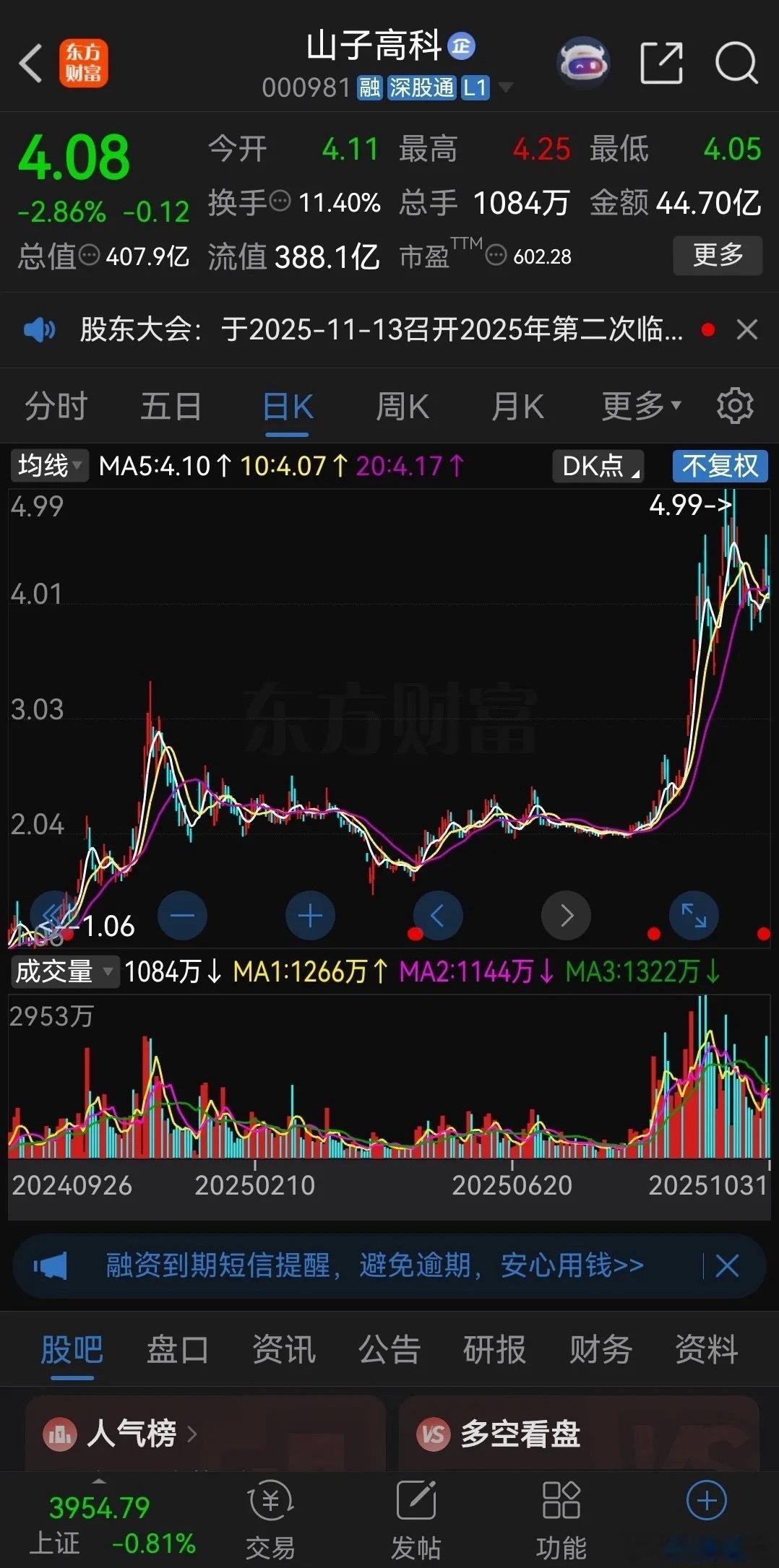Open chart settings gear icon
Screen dimensions: 779x1568
coord(735,405)
